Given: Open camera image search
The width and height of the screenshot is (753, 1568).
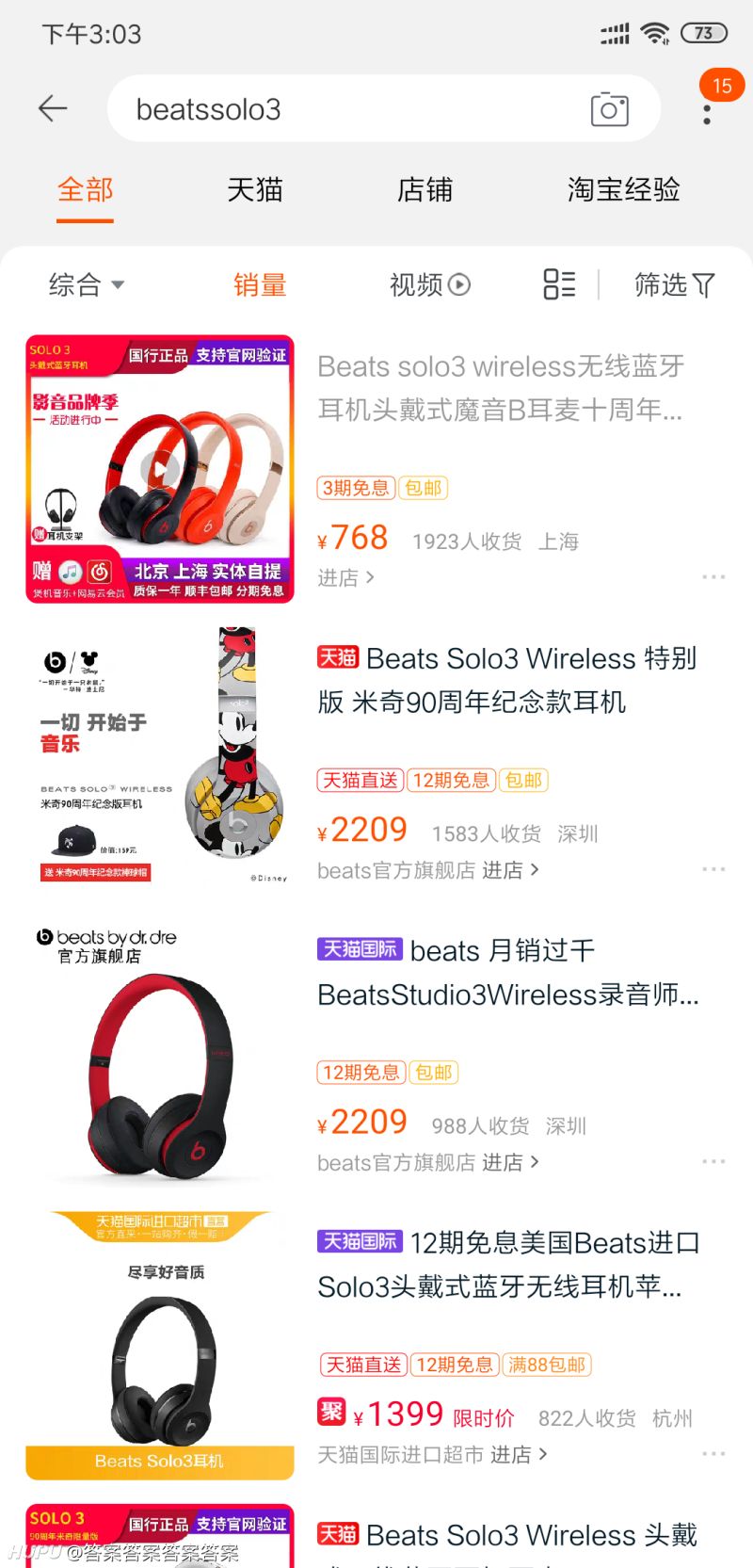Looking at the screenshot, I should (x=609, y=109).
